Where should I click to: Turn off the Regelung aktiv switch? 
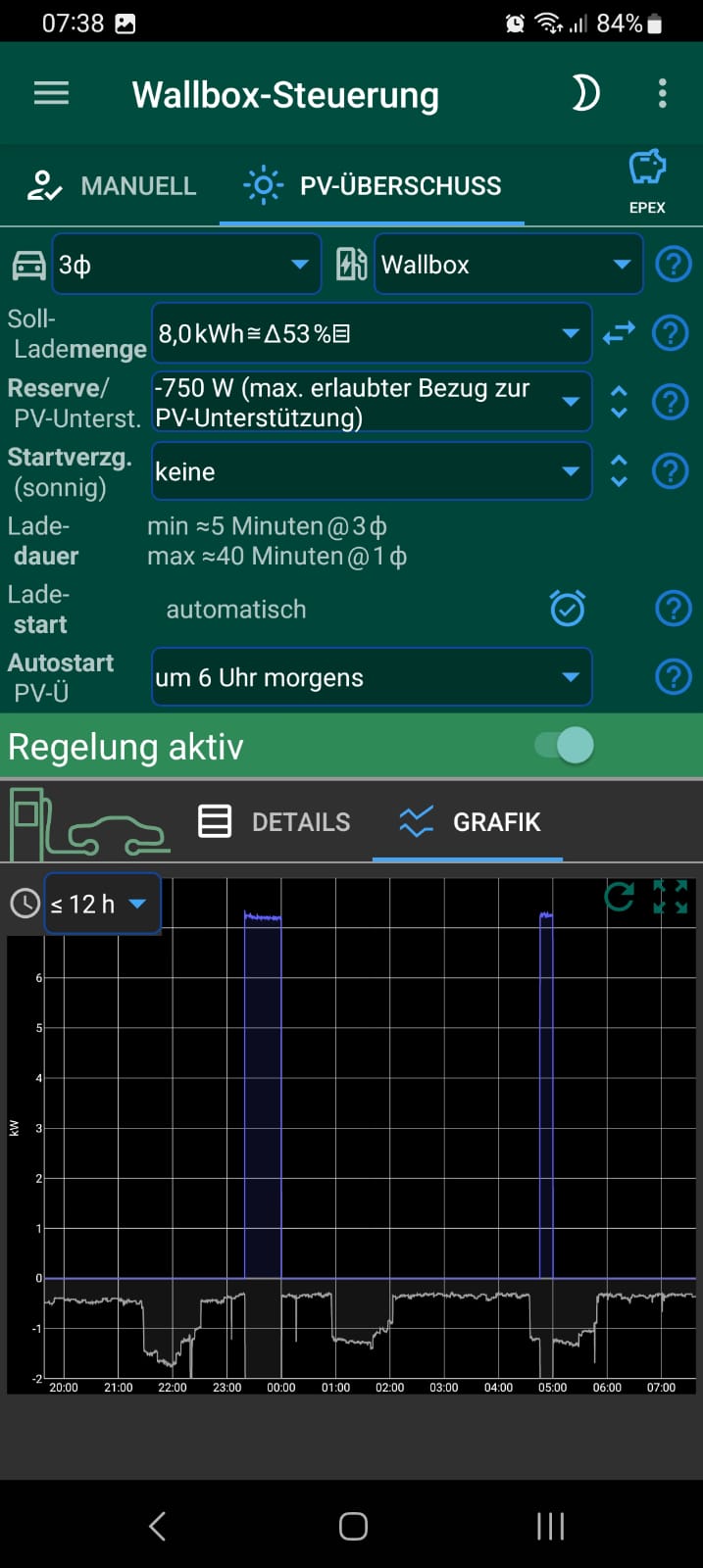click(565, 746)
